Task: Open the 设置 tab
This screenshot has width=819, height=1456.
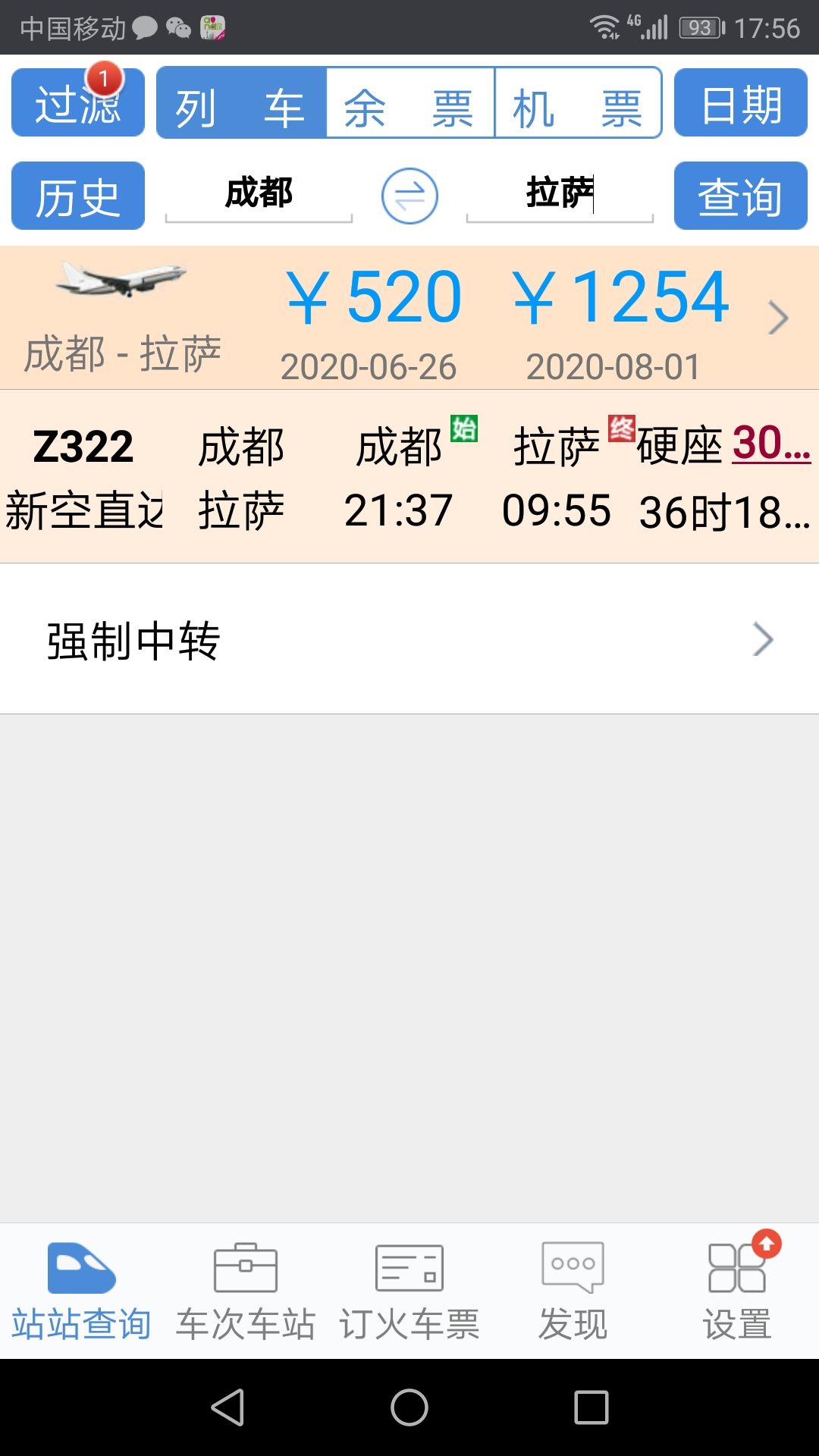Action: coord(737,1291)
